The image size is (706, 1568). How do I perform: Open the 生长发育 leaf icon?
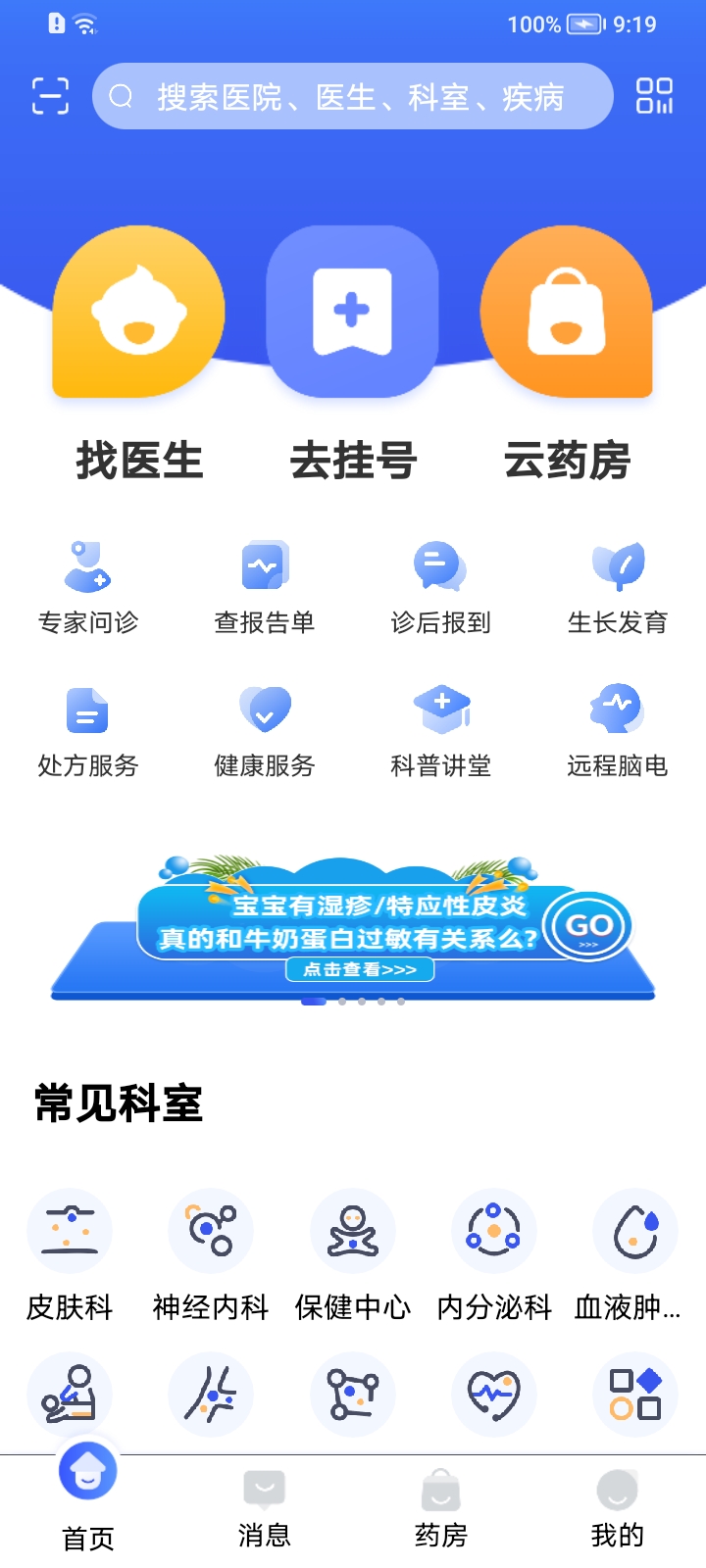click(x=618, y=563)
